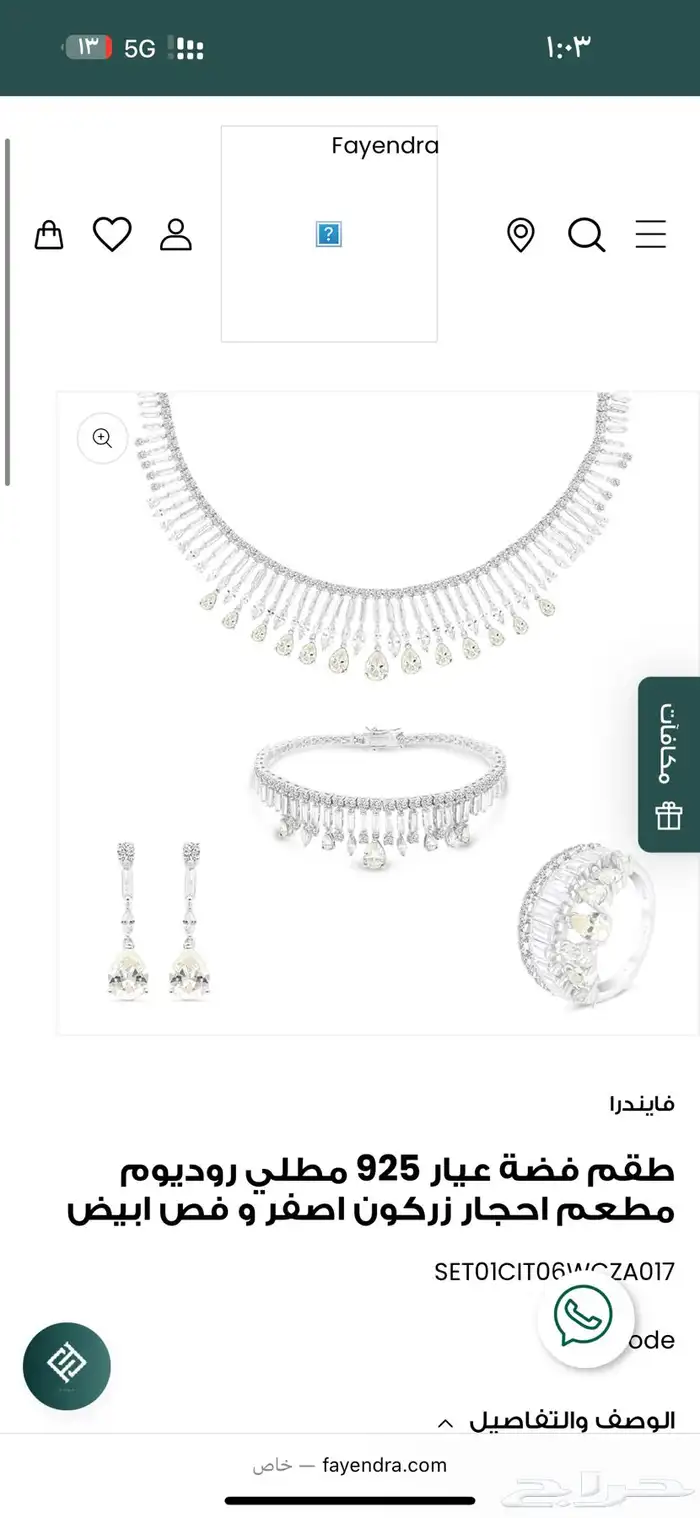Viewport: 700px width, 1518px height.
Task: Open the مكافآت rewards side tab
Action: [x=669, y=764]
